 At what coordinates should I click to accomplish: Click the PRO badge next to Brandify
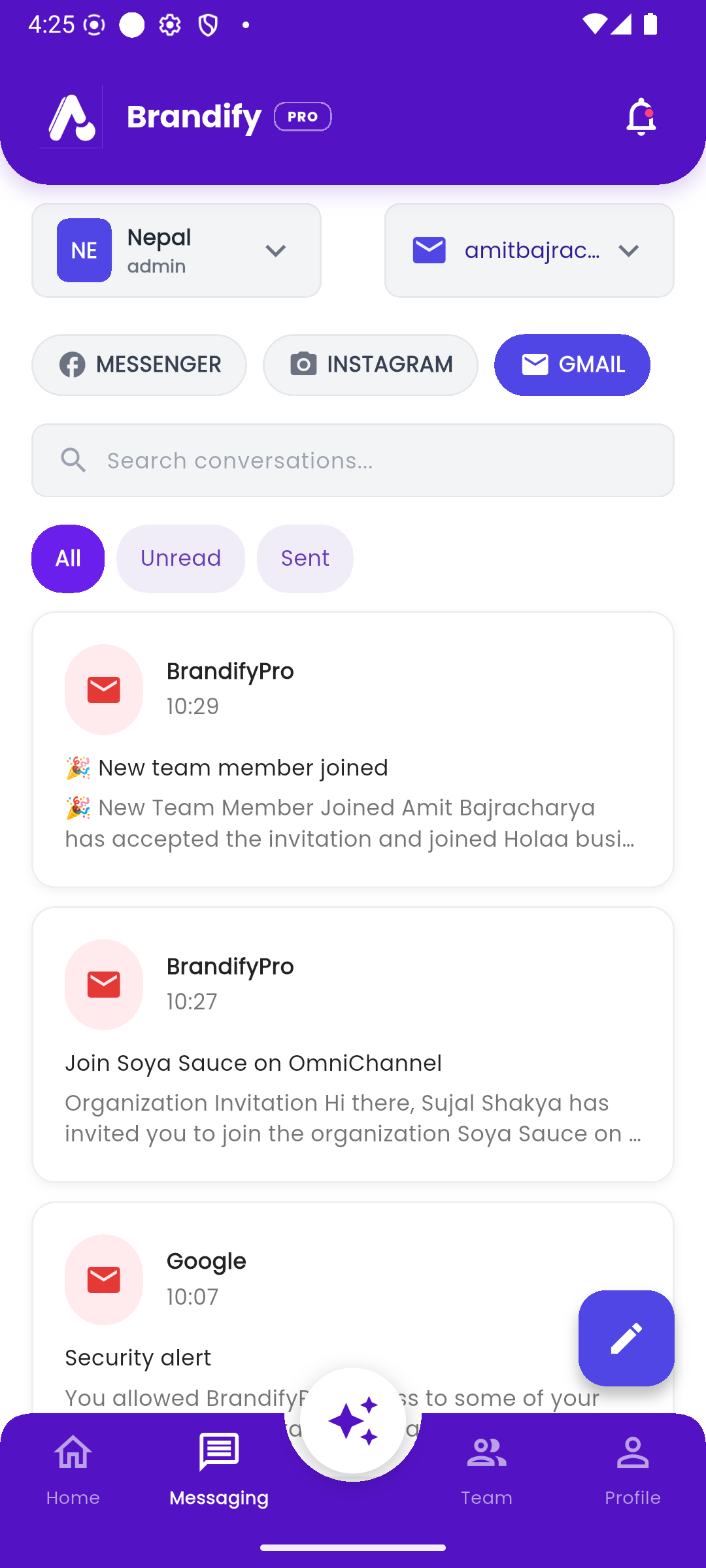coord(302,116)
